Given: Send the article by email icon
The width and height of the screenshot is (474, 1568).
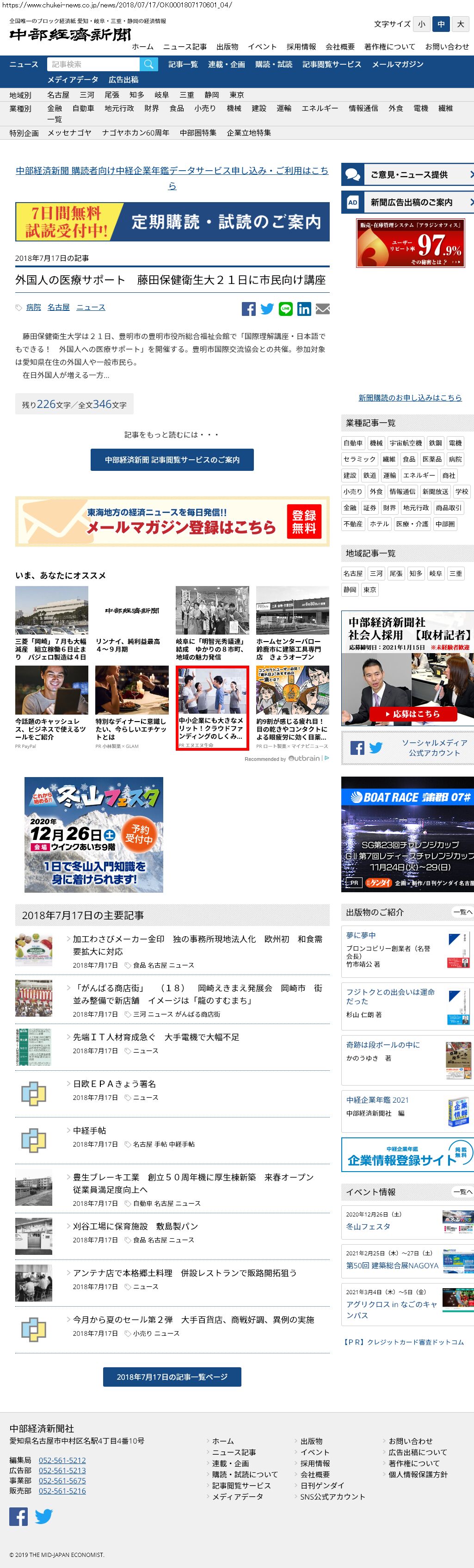Looking at the screenshot, I should point(322,309).
